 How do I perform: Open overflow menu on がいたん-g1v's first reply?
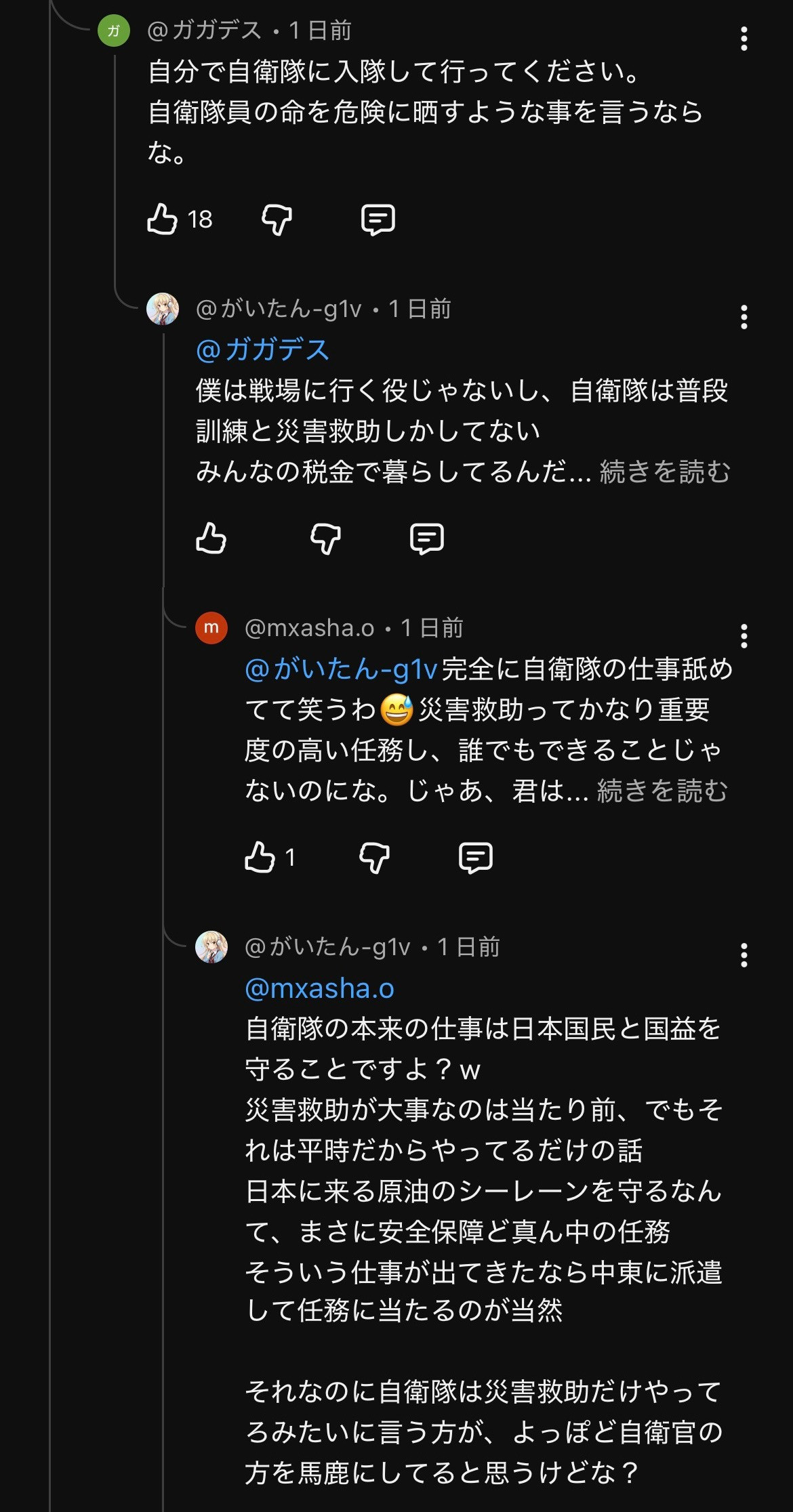pos(744,316)
